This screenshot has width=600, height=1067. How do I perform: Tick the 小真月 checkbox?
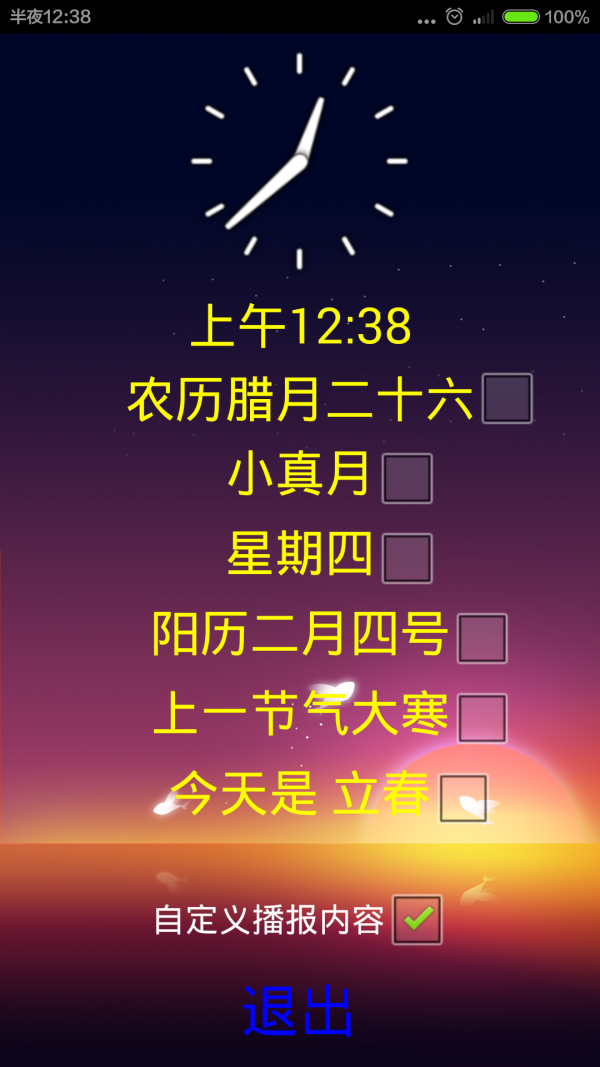pyautogui.click(x=407, y=478)
